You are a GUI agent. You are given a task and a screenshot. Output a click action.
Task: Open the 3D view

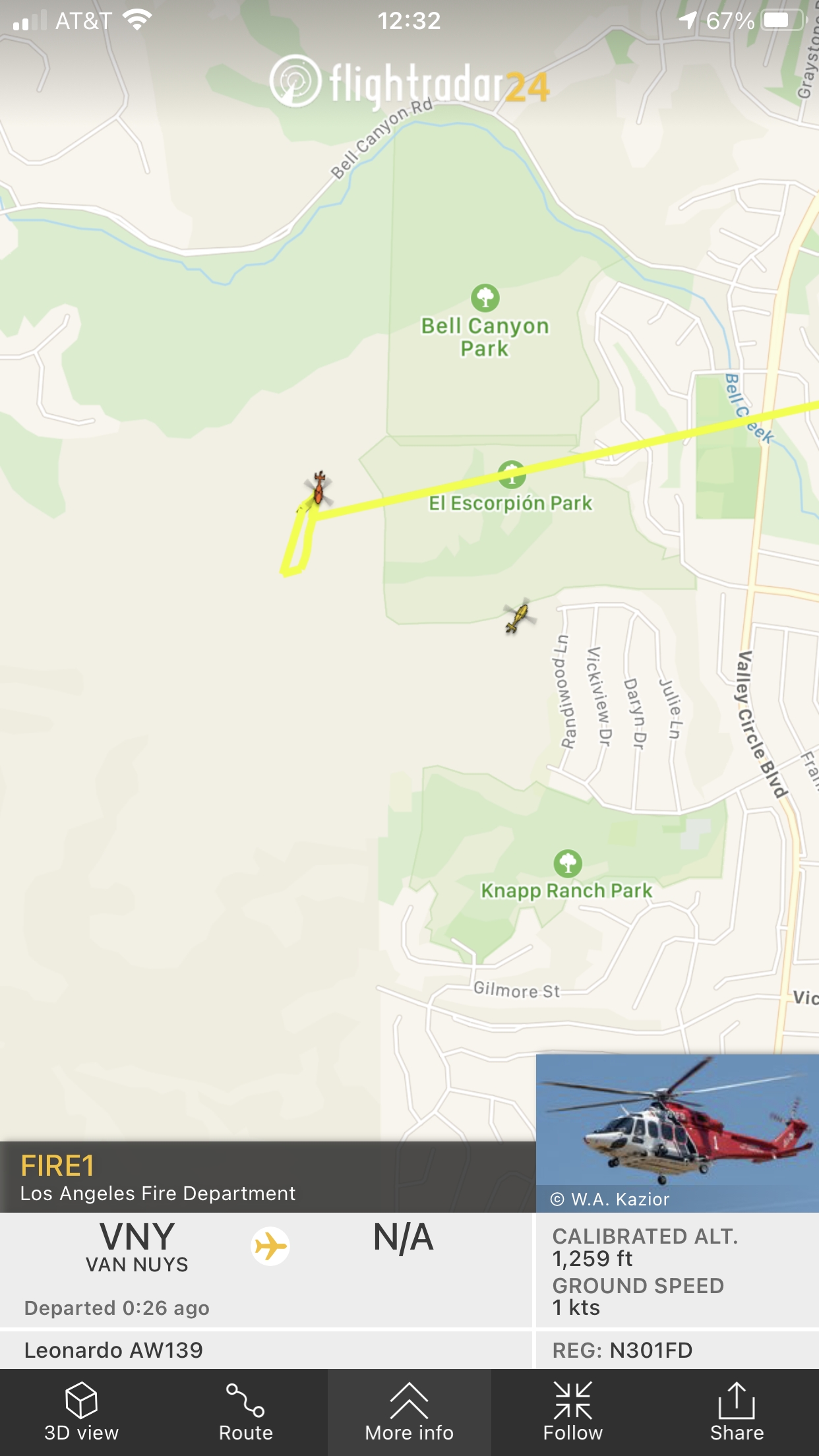81,1412
